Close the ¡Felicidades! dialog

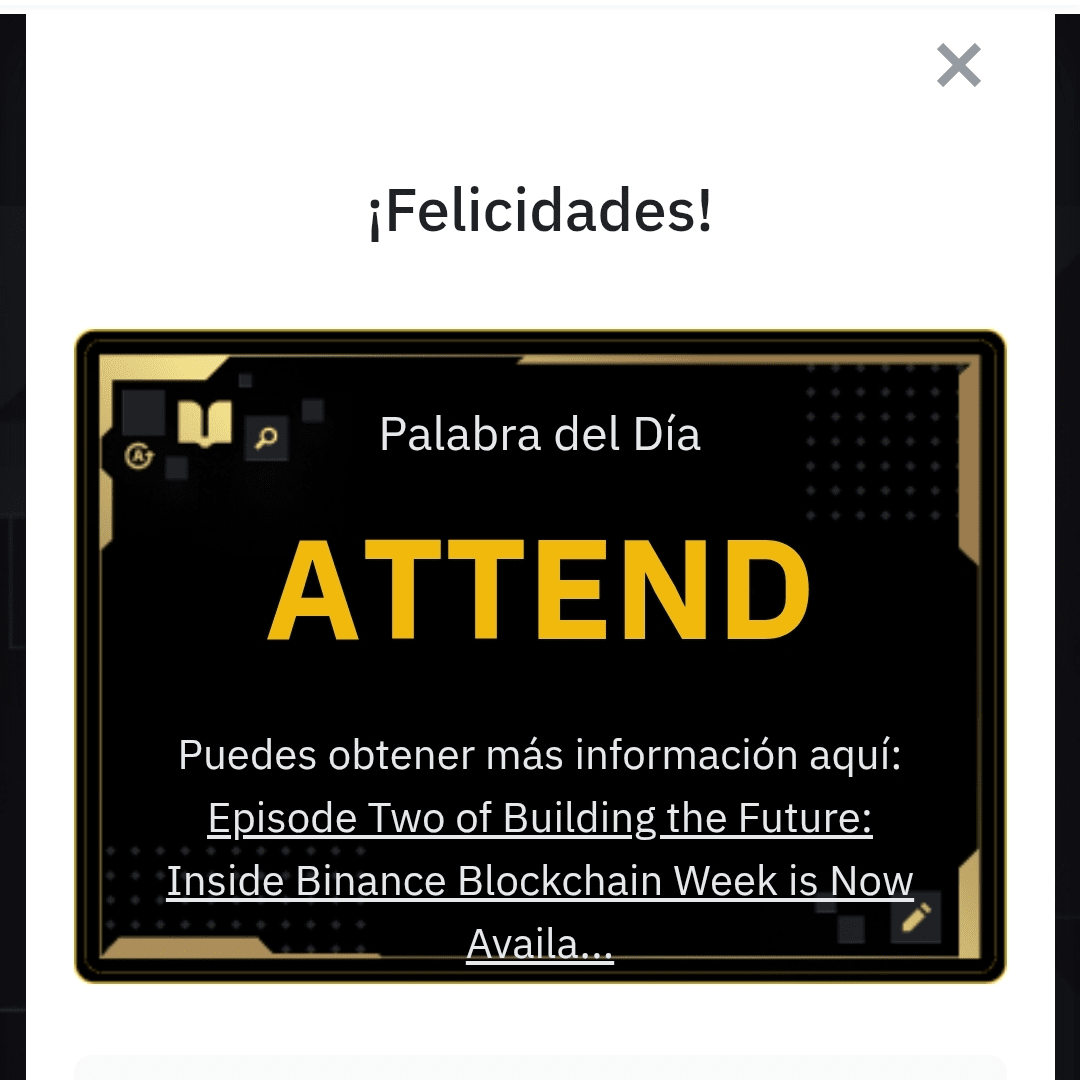click(x=958, y=66)
